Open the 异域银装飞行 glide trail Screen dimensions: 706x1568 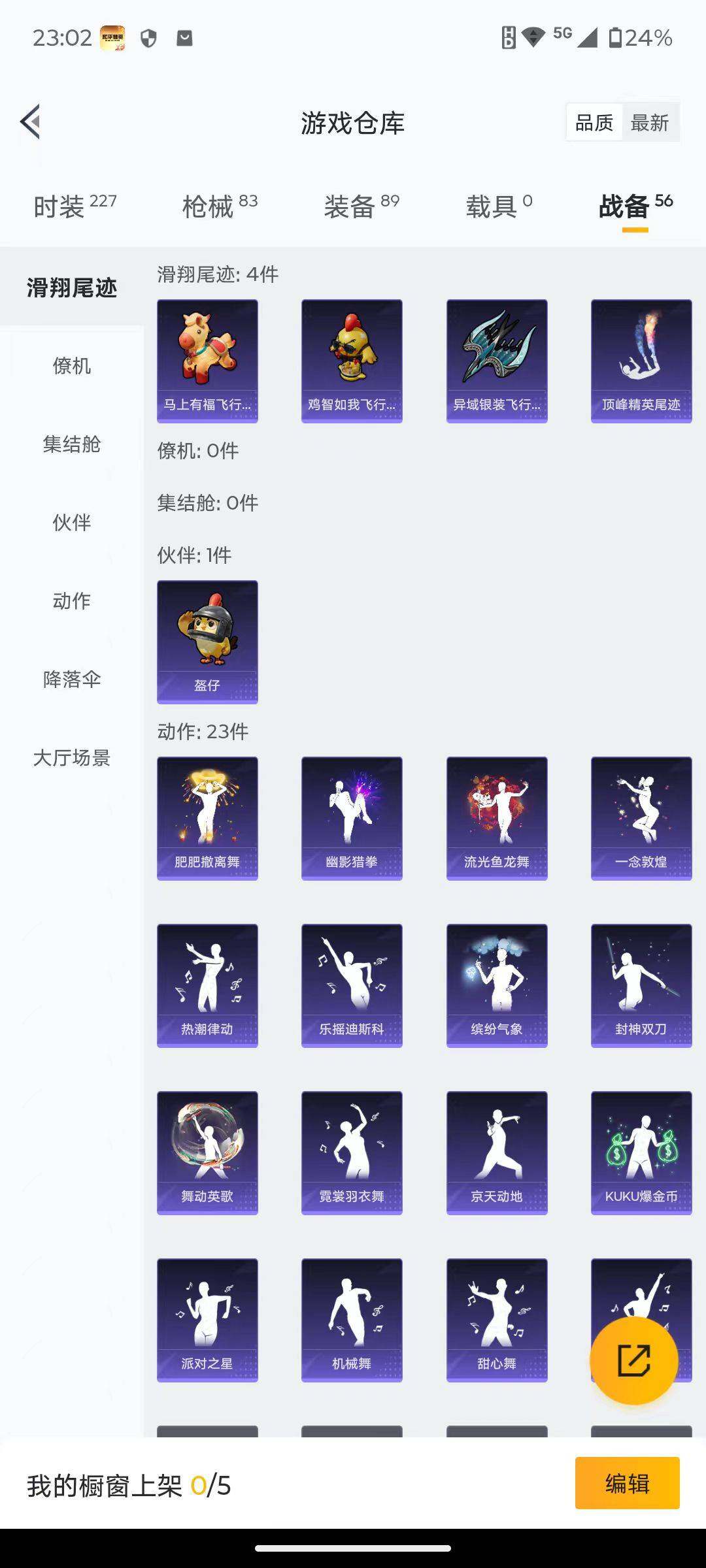(x=497, y=359)
